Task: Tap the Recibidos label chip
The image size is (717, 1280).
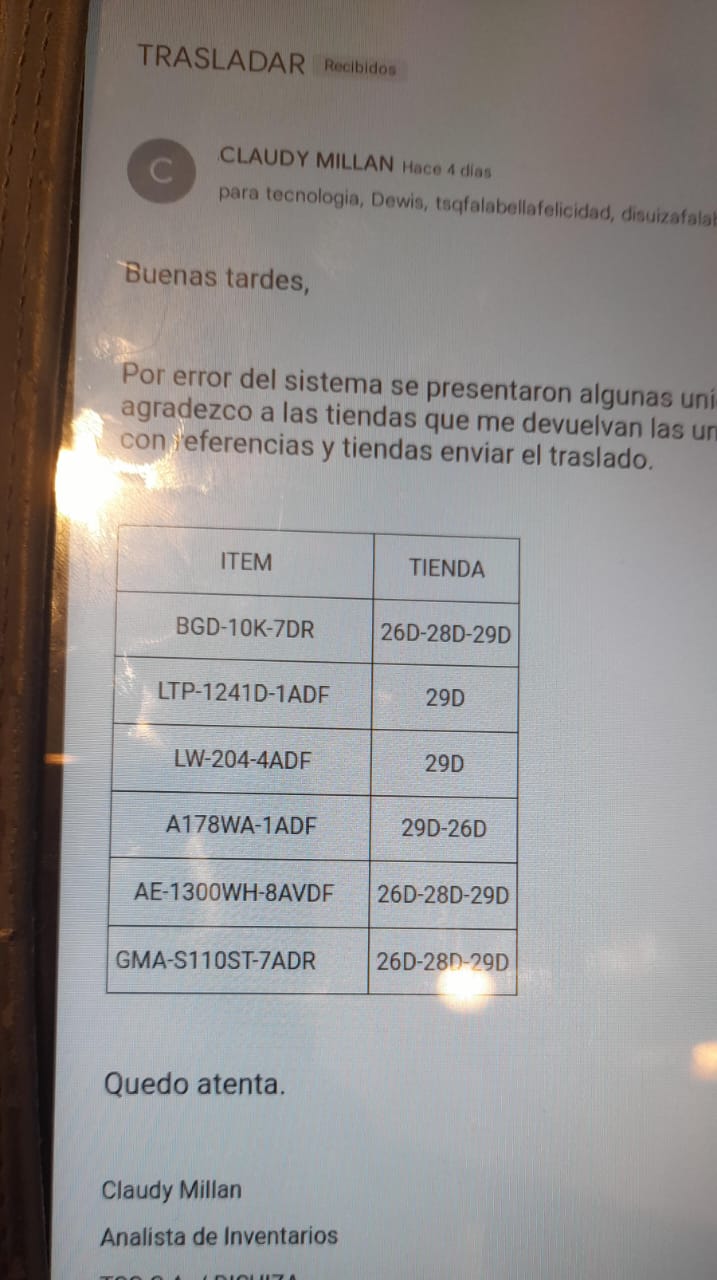Action: pyautogui.click(x=360, y=68)
